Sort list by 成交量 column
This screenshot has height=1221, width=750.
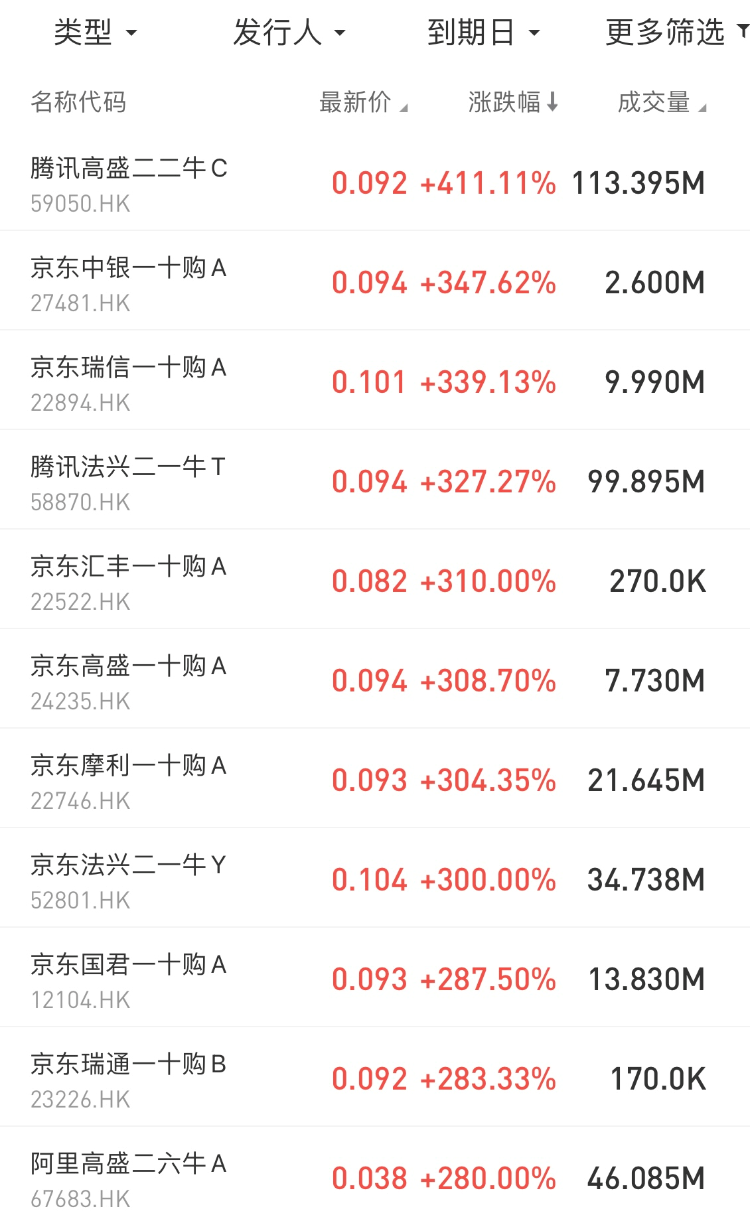(x=662, y=102)
